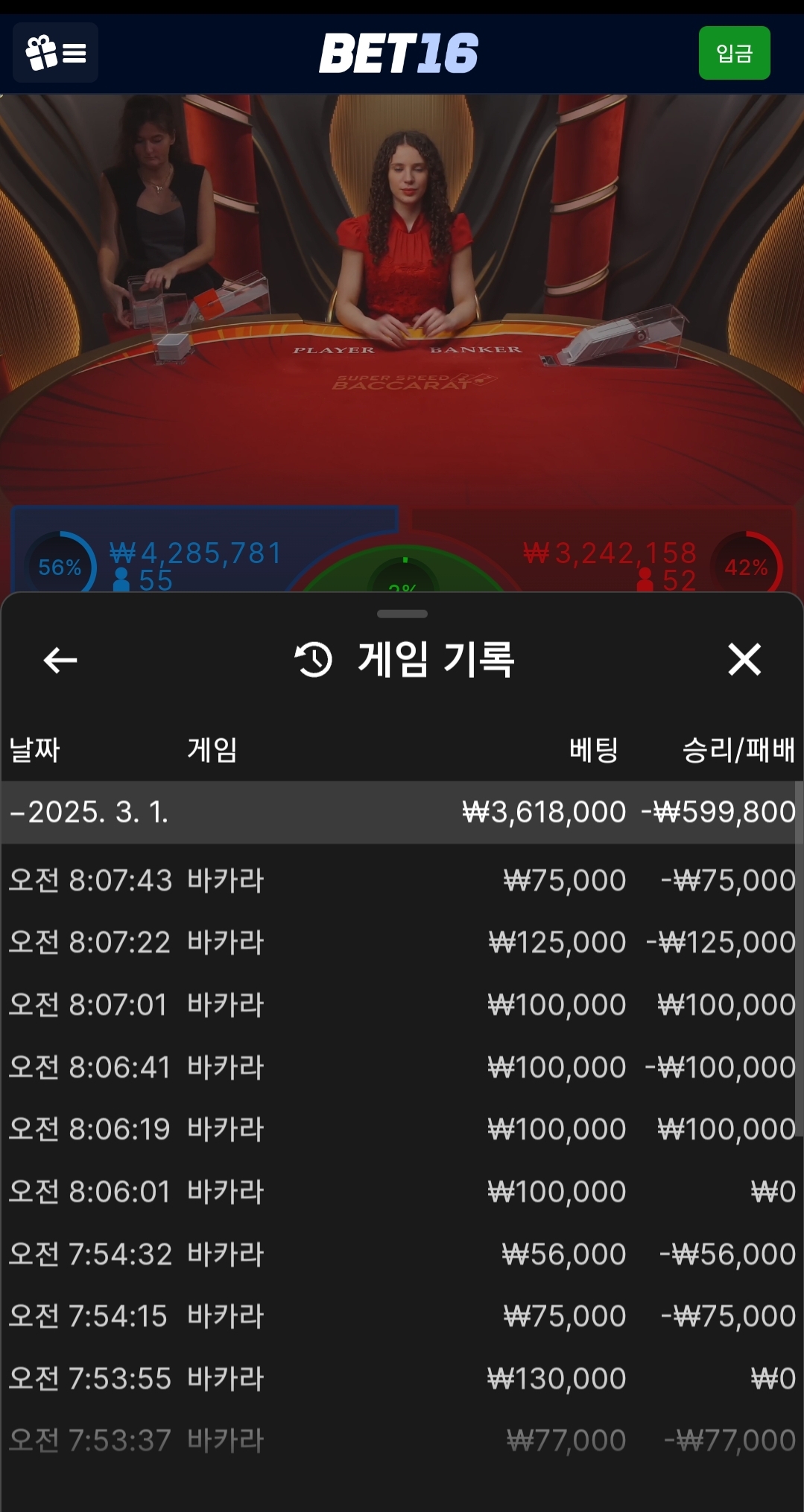Tap the green 입금 deposit button
The width and height of the screenshot is (804, 1512).
[734, 53]
